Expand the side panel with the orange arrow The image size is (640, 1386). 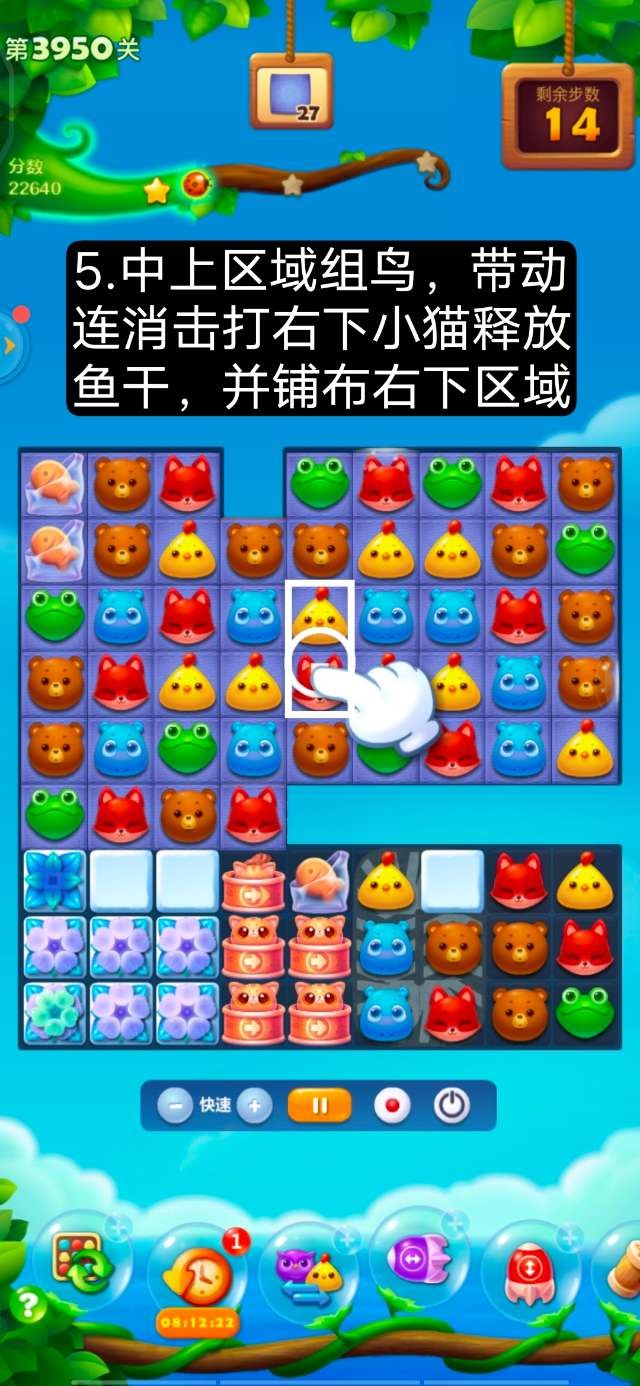[10, 345]
